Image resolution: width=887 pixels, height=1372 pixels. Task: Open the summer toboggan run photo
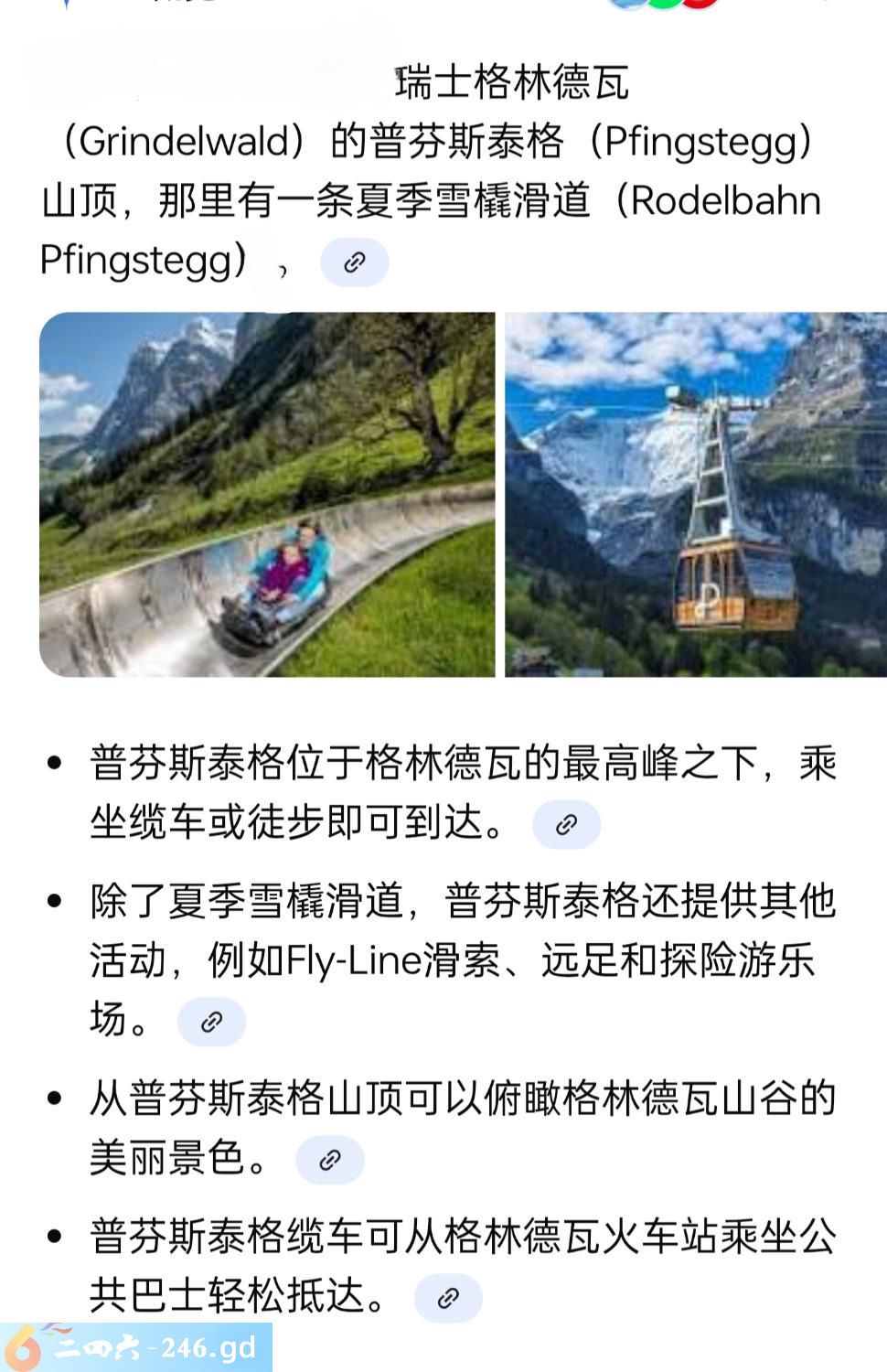[x=267, y=494]
